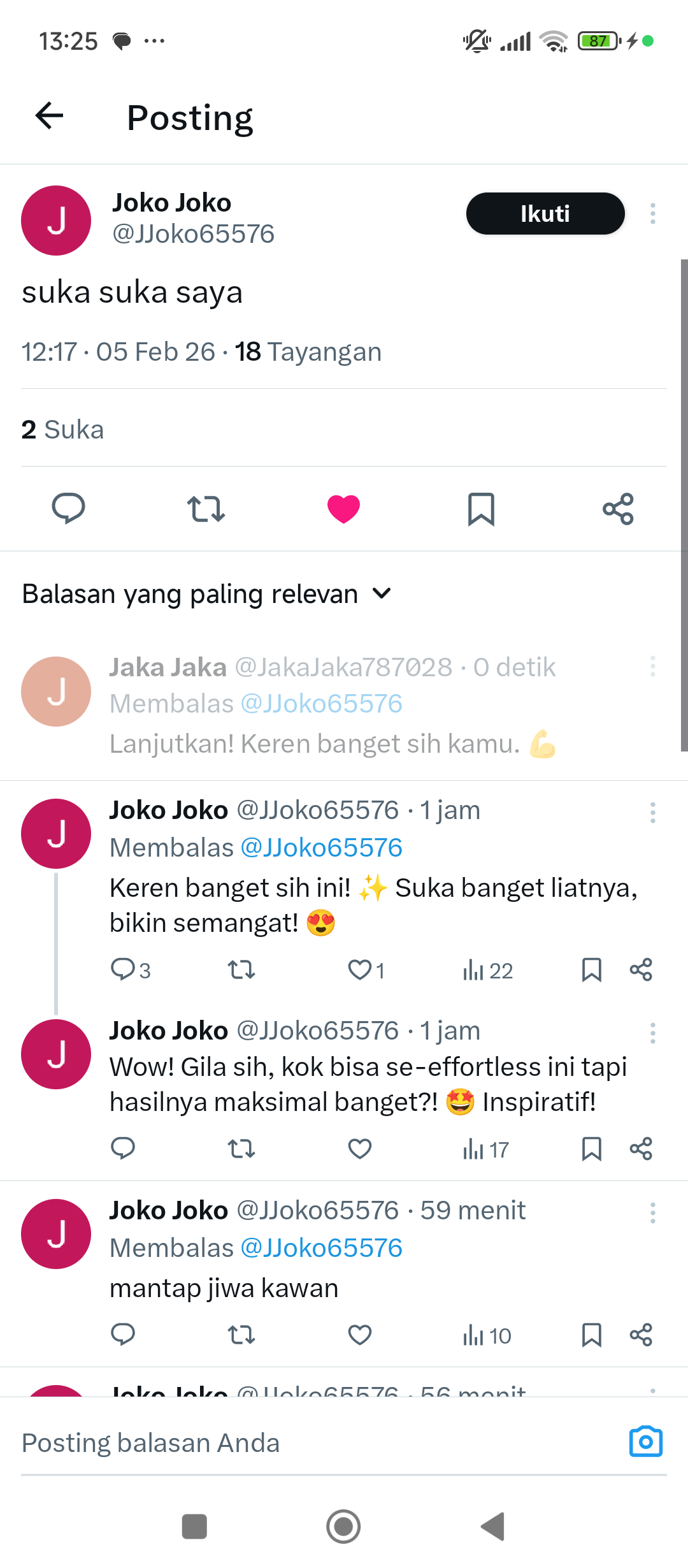Like the "mantap jiwa kawan" reply
This screenshot has height=1568, width=688.
(x=360, y=1335)
